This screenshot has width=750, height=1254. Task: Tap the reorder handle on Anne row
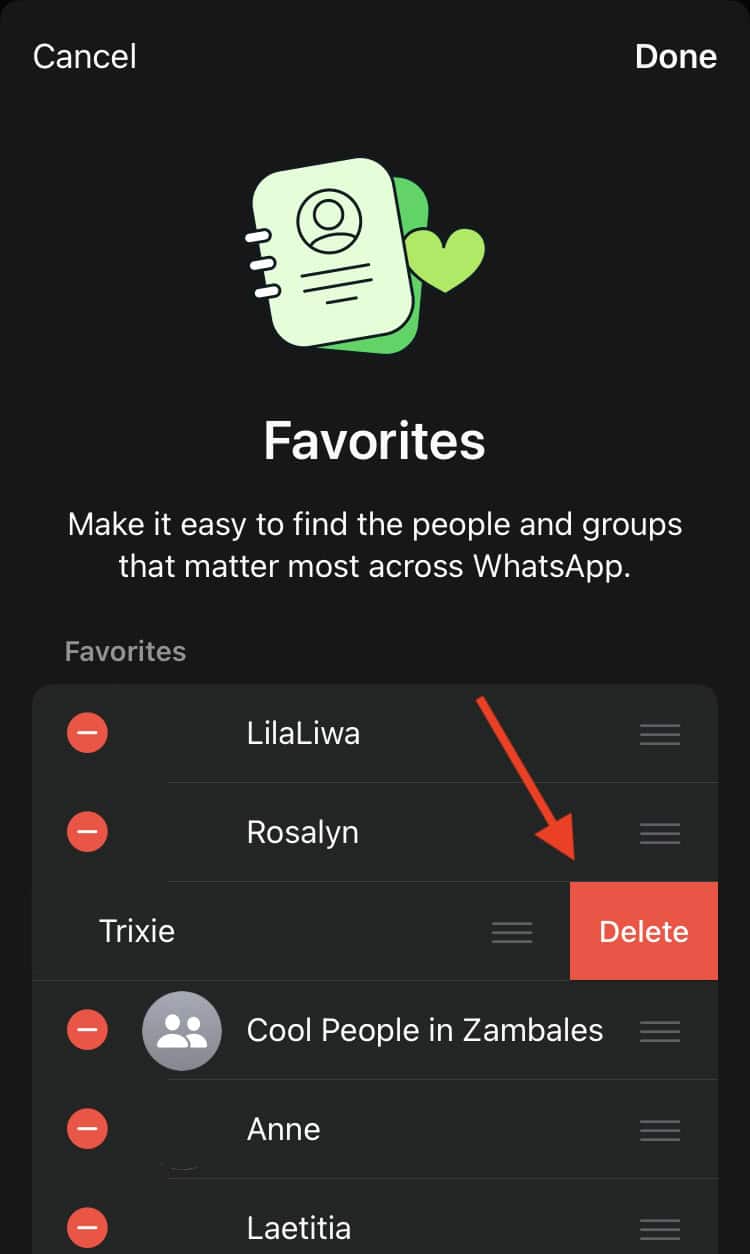coord(660,1129)
